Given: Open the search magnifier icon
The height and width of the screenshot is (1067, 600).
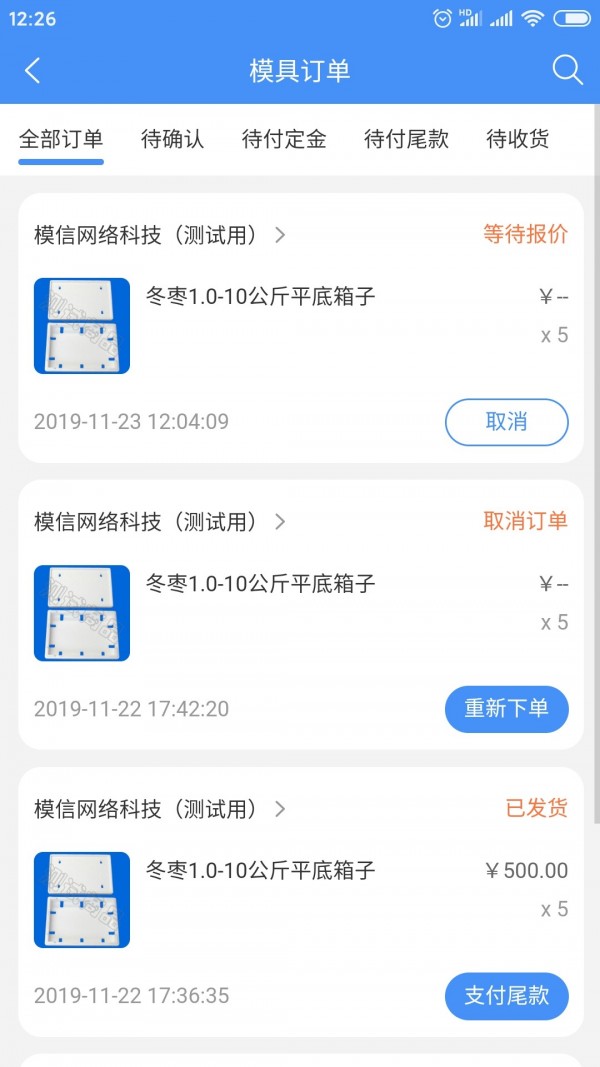Looking at the screenshot, I should (567, 70).
